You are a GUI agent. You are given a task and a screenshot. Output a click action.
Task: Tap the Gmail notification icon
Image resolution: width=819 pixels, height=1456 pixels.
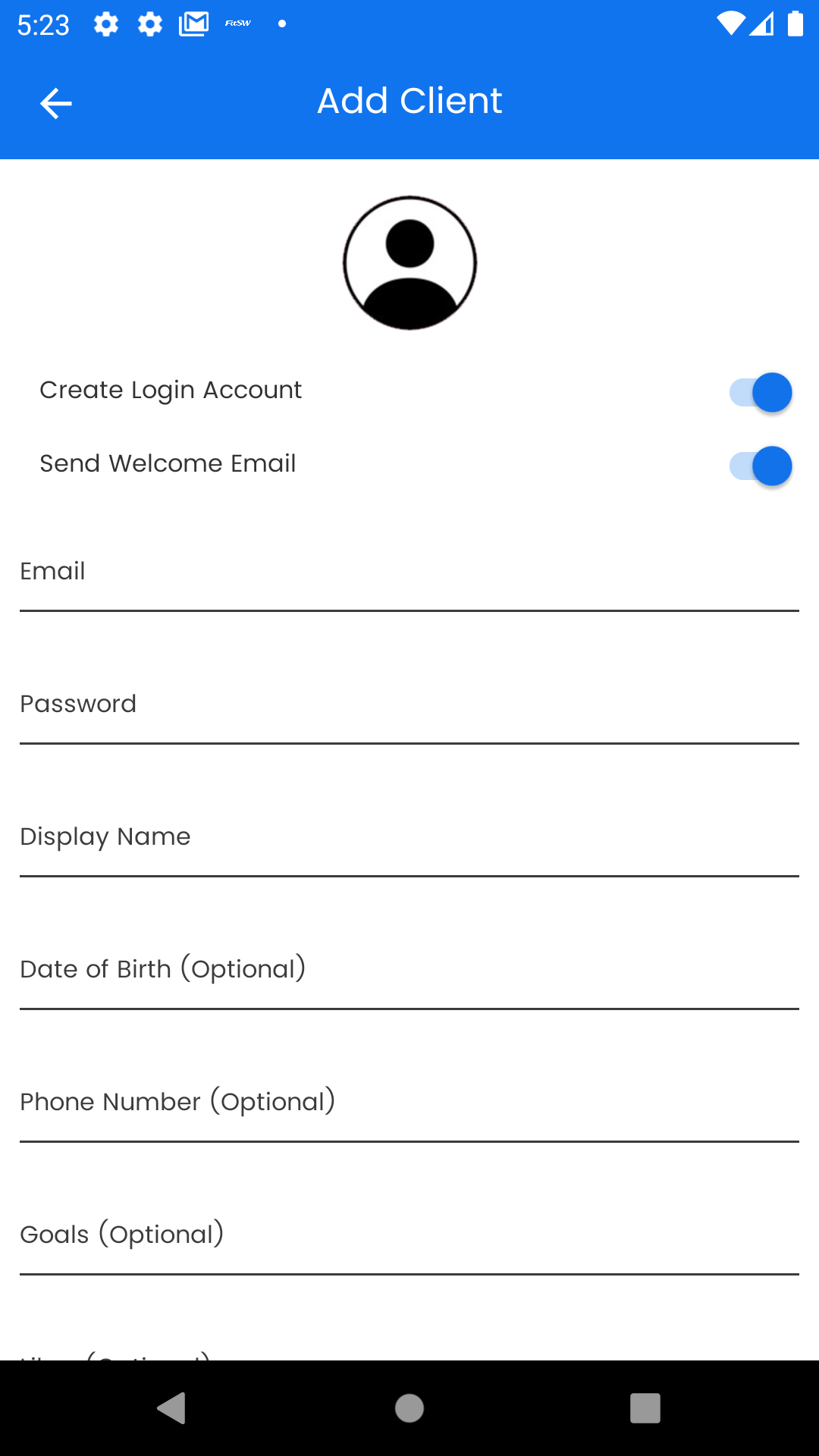point(194,24)
